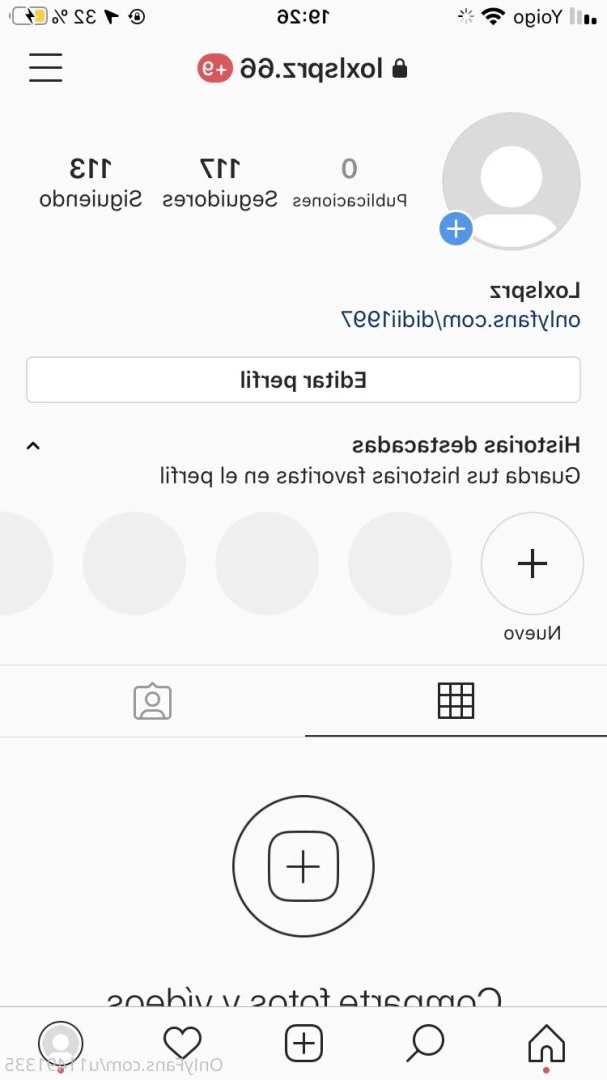This screenshot has width=607, height=1080.
Task: Switch to the grid posts tab
Action: 455,701
